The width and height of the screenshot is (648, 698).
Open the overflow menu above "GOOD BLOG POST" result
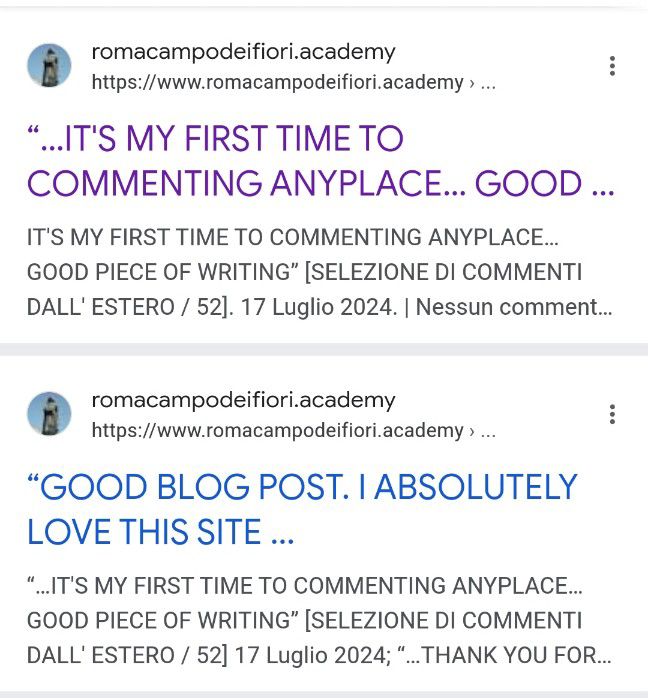pyautogui.click(x=611, y=414)
